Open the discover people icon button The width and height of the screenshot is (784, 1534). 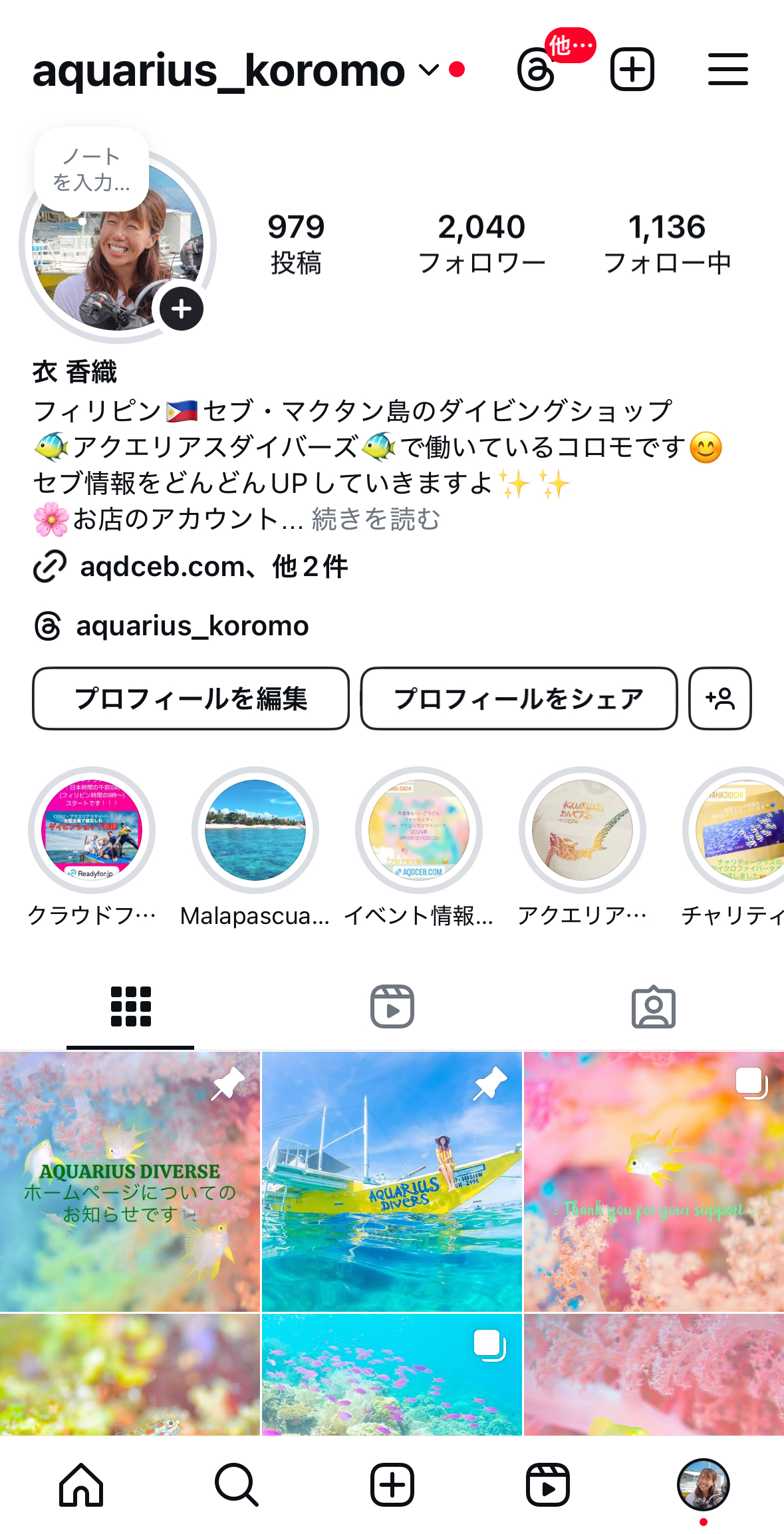click(x=720, y=698)
